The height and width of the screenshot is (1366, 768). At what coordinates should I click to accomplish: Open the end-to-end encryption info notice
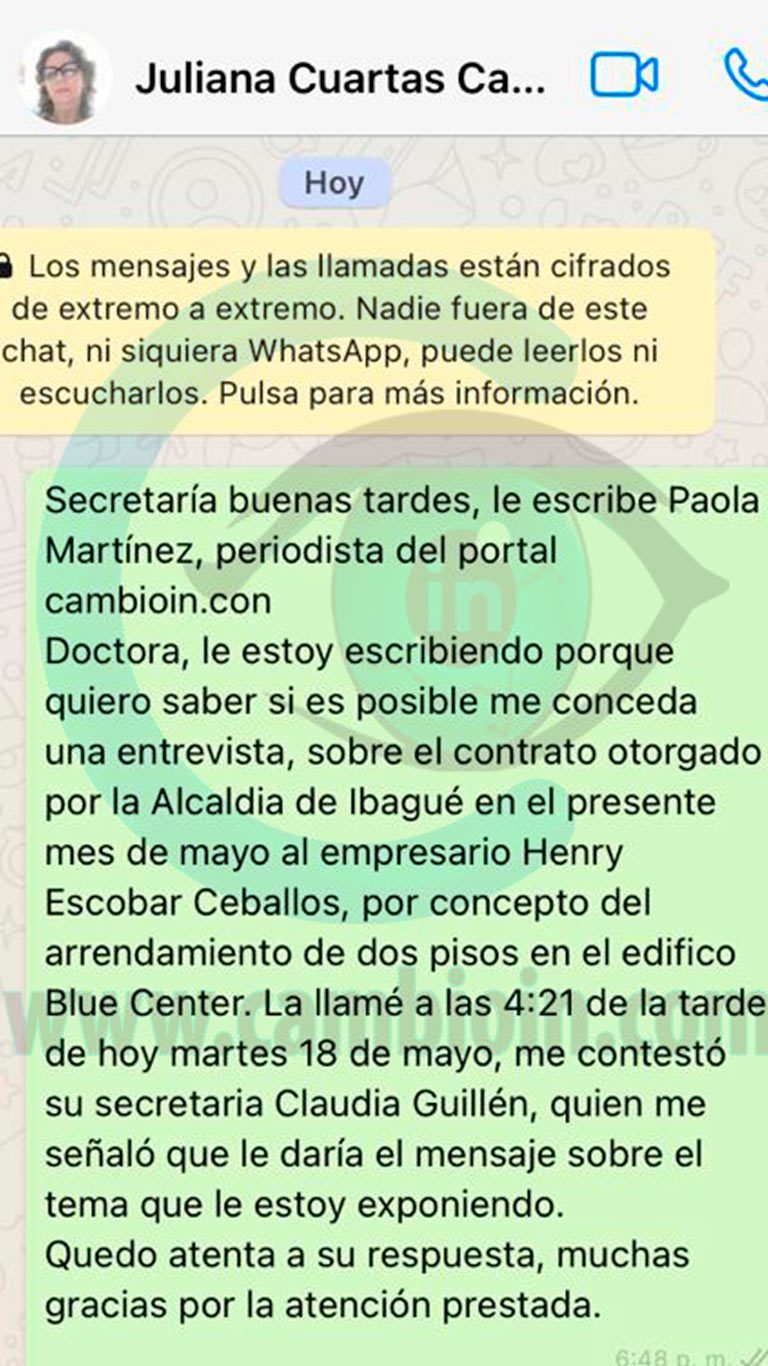[350, 331]
